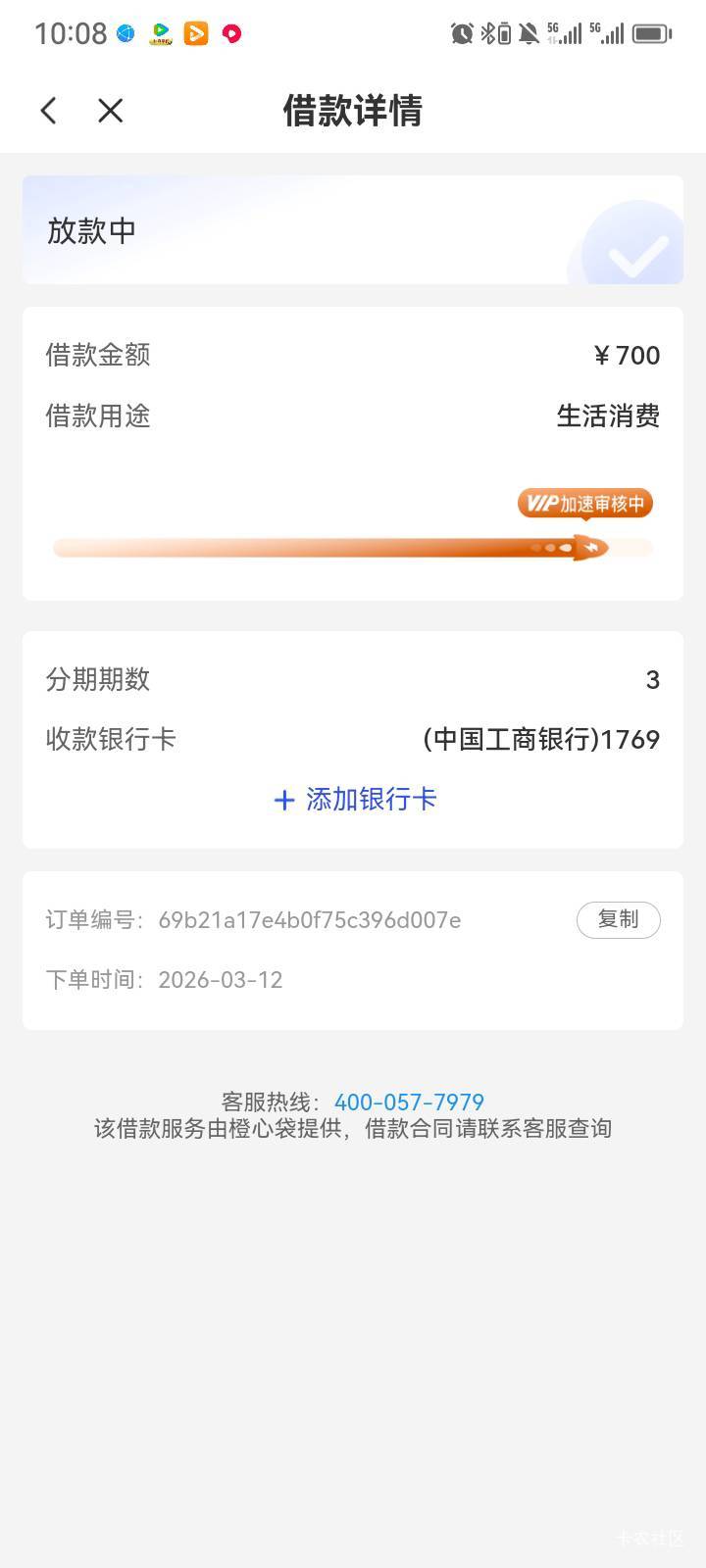Call customer service hotline 400-057-7979
706x1568 pixels.
[x=409, y=1102]
